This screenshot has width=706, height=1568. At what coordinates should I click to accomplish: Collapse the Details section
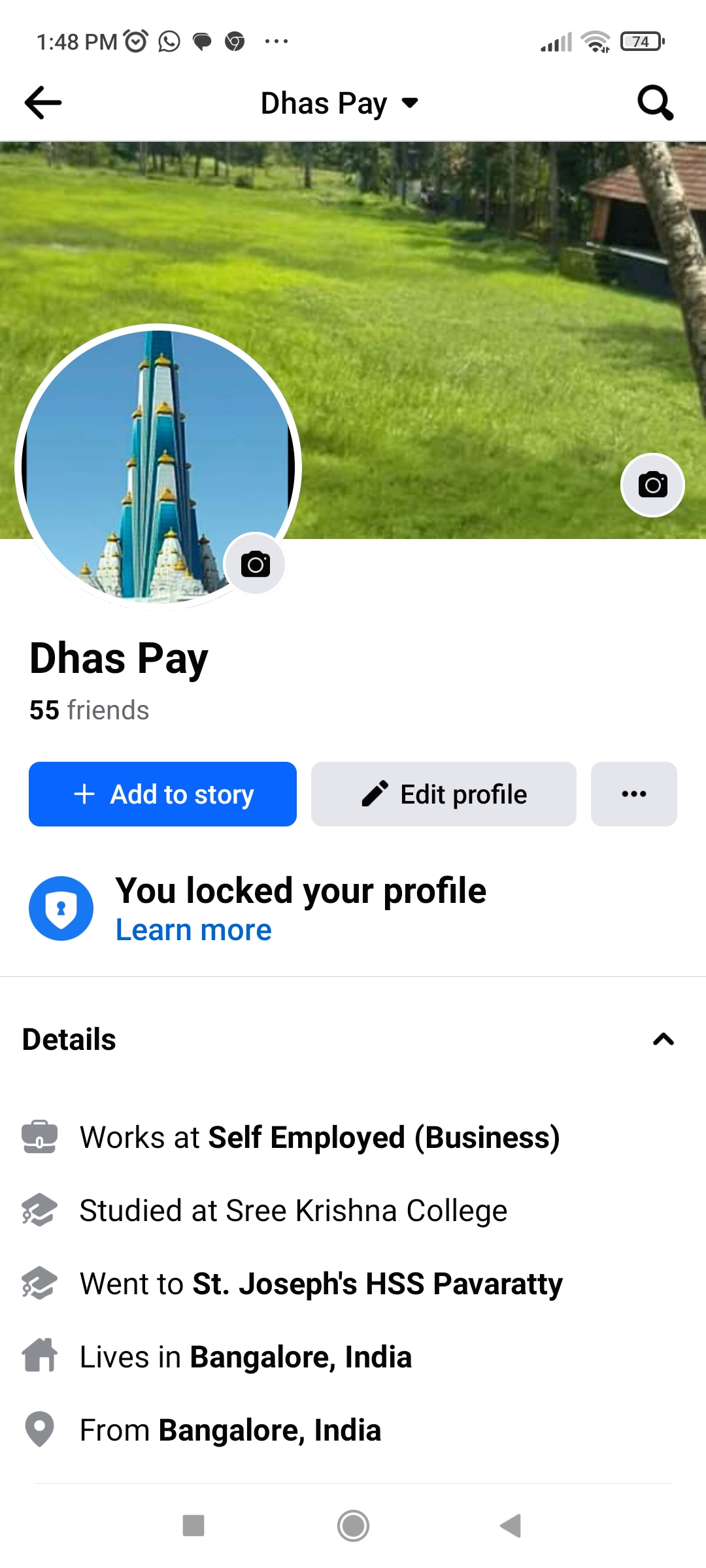point(663,1039)
